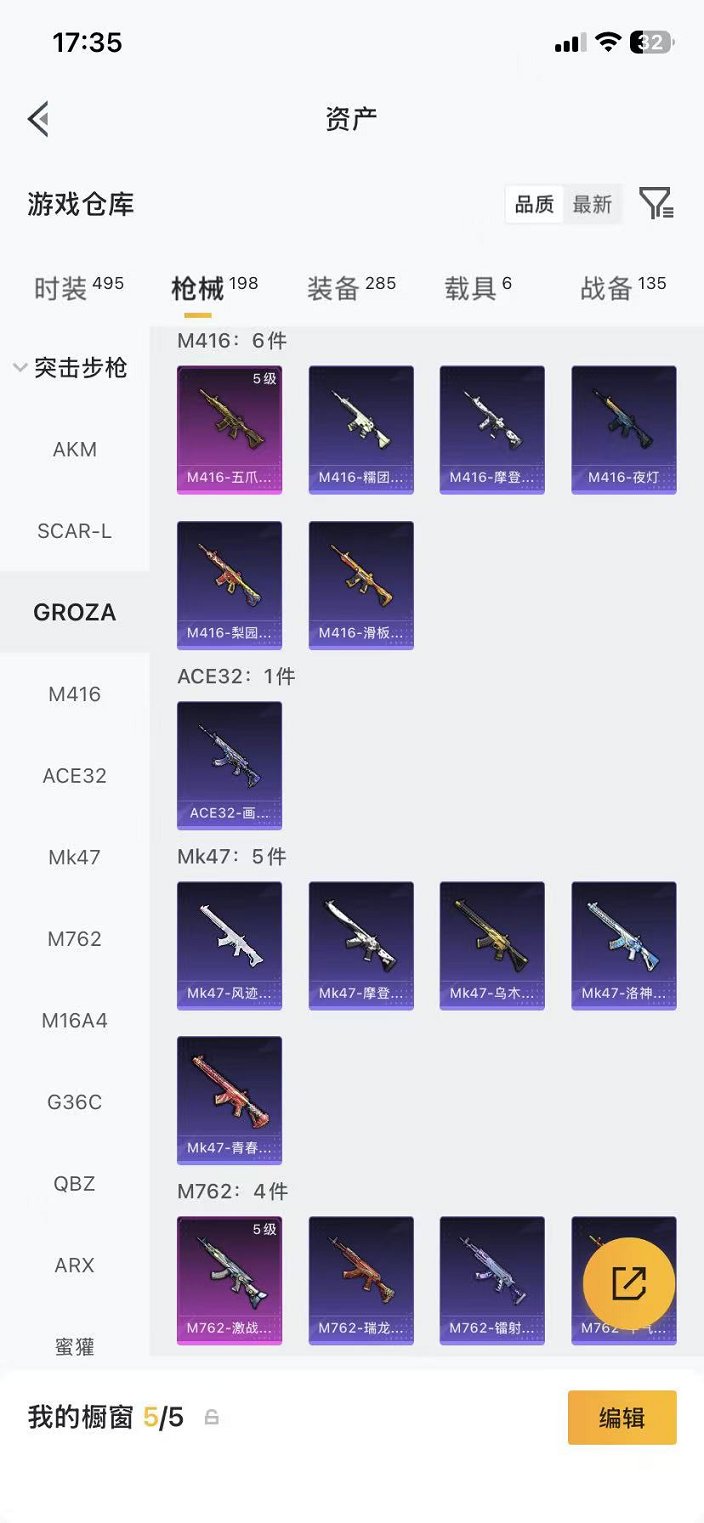This screenshot has width=704, height=1523.
Task: Tap the floating share button
Action: coord(628,1283)
